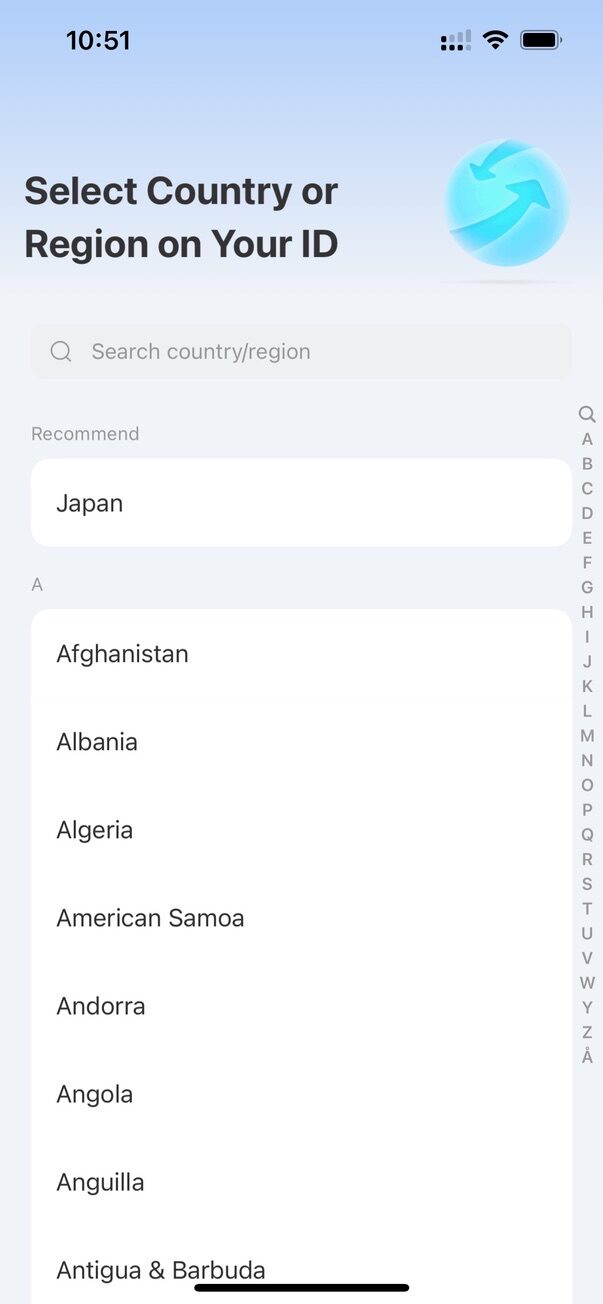Tap the Search country/region field

coord(300,351)
